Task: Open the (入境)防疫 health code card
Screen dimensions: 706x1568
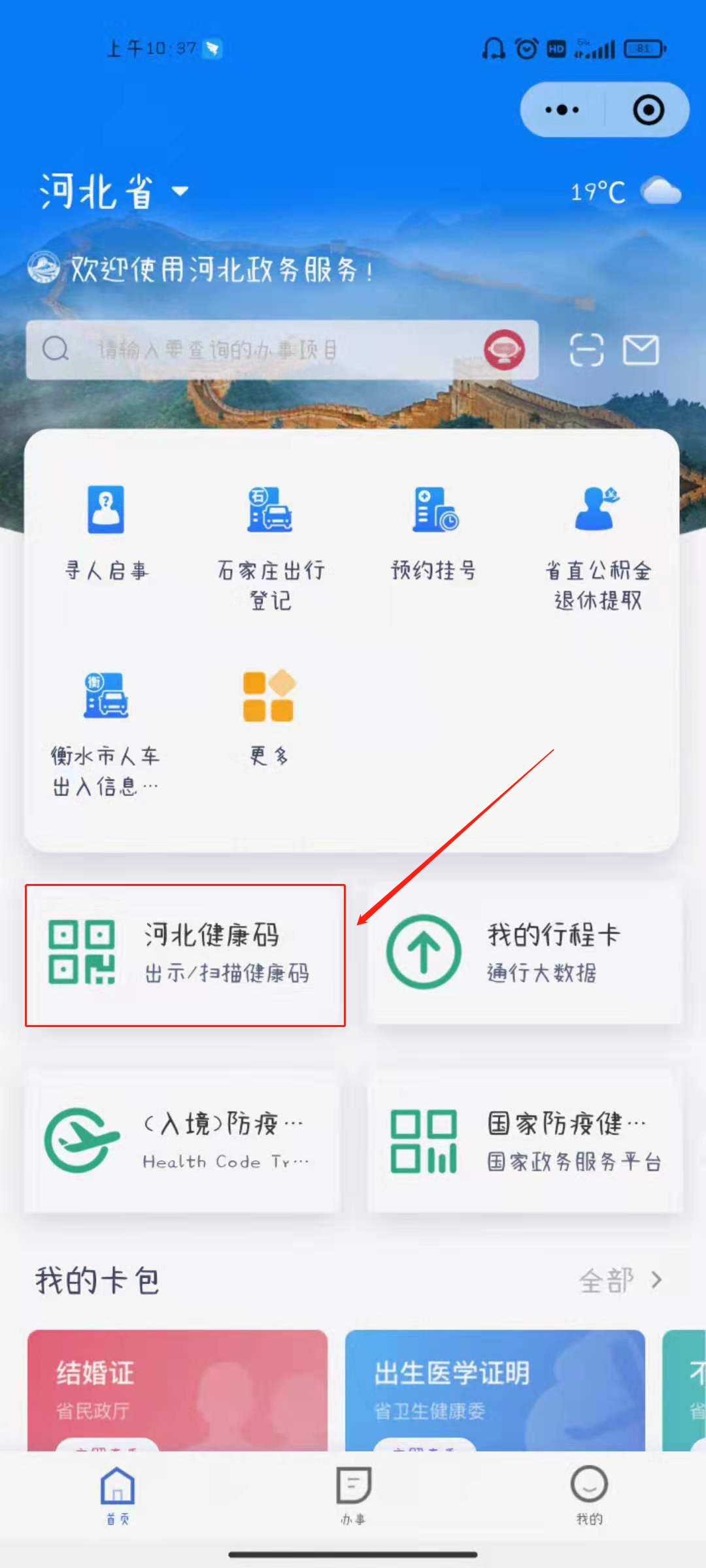Action: (182, 1141)
